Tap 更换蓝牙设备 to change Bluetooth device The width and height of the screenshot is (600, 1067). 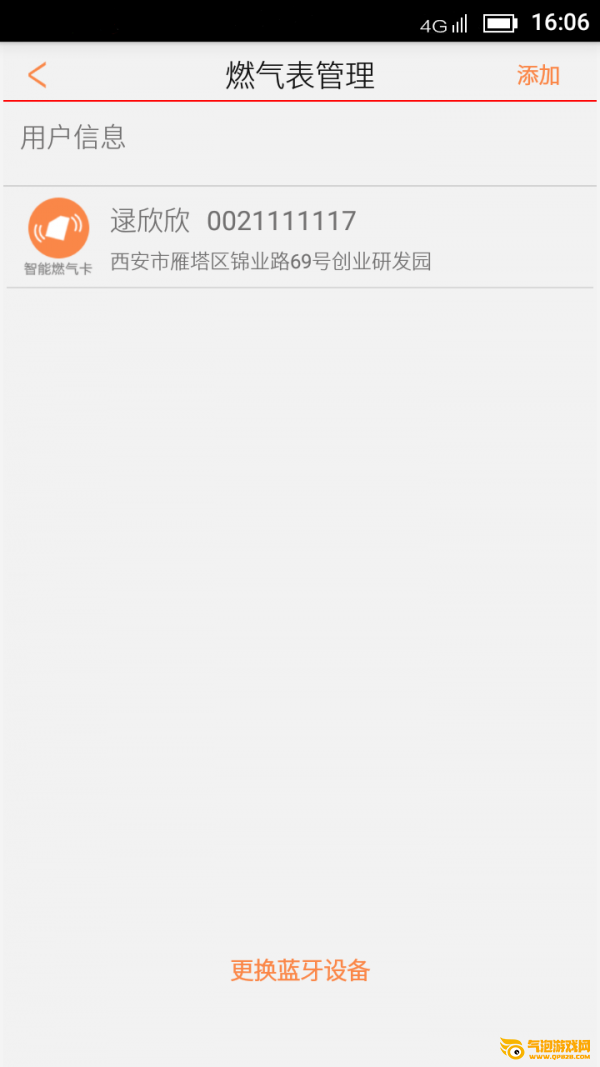click(300, 970)
